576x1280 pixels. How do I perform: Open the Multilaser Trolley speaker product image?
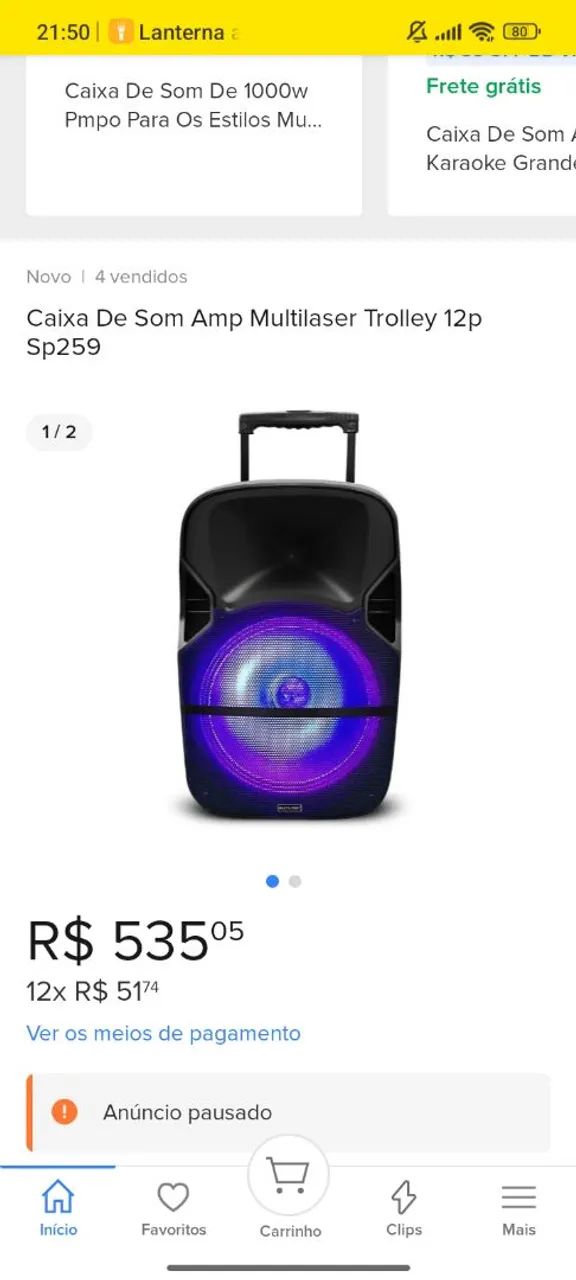[x=288, y=614]
